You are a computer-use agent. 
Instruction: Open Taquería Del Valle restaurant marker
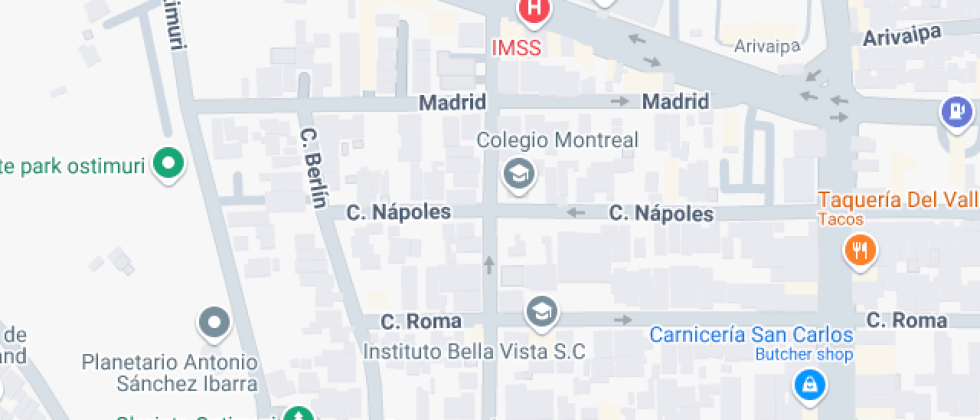pos(861,252)
